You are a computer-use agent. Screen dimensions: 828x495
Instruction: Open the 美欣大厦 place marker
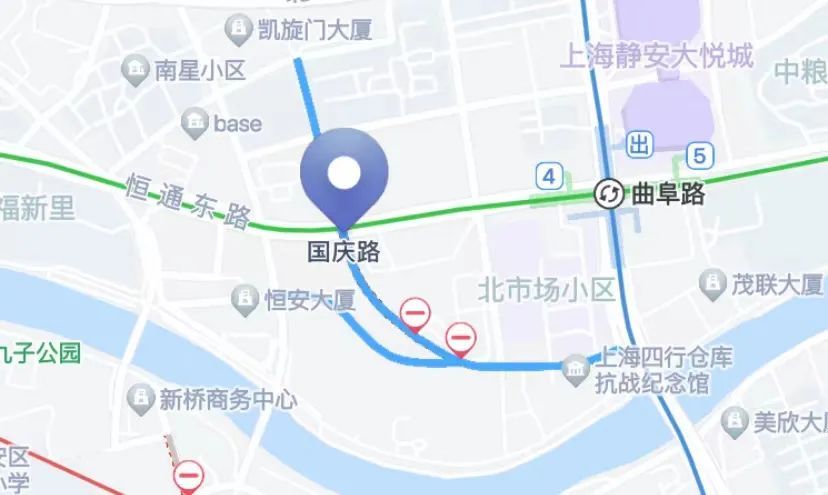[x=734, y=422]
